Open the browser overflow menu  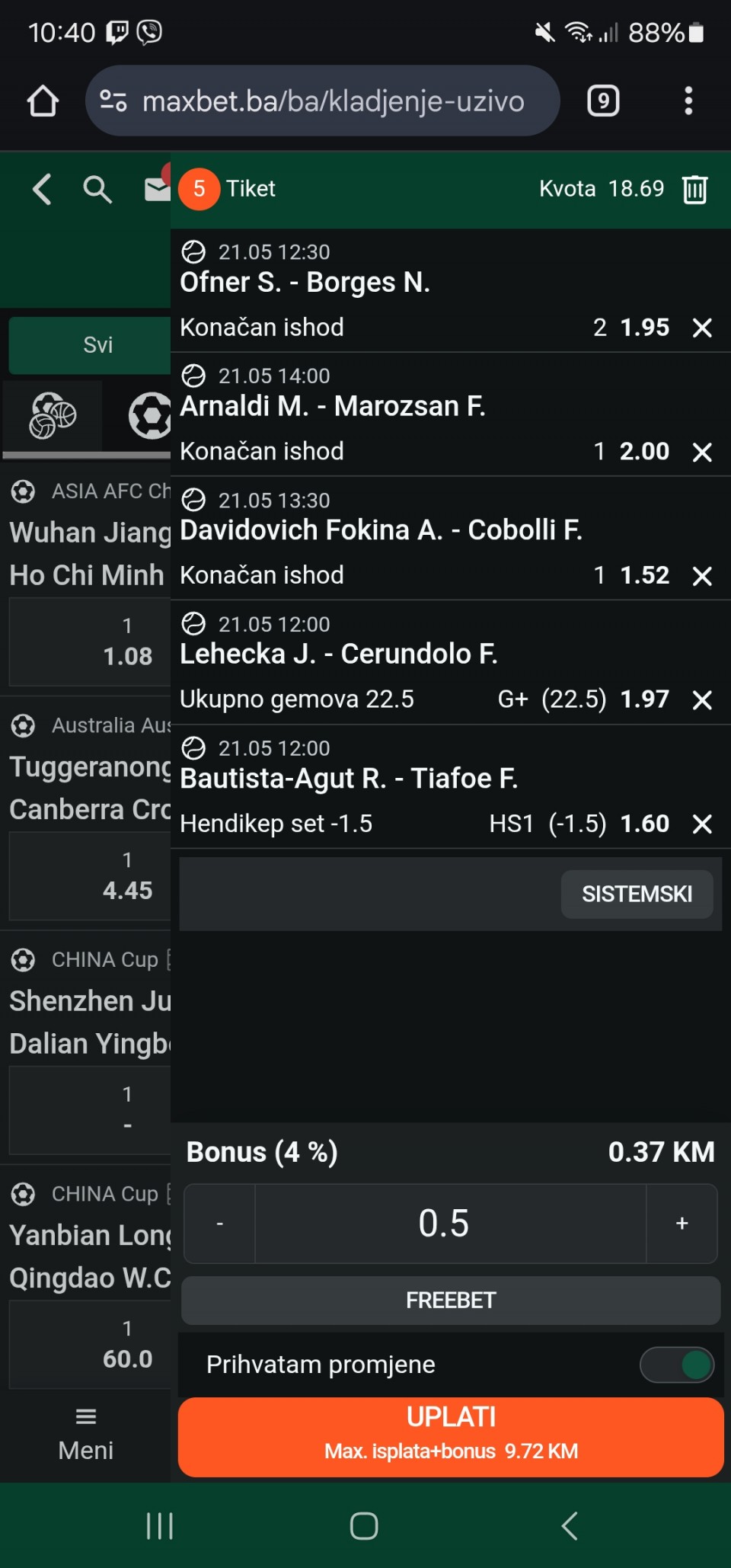pyautogui.click(x=688, y=101)
